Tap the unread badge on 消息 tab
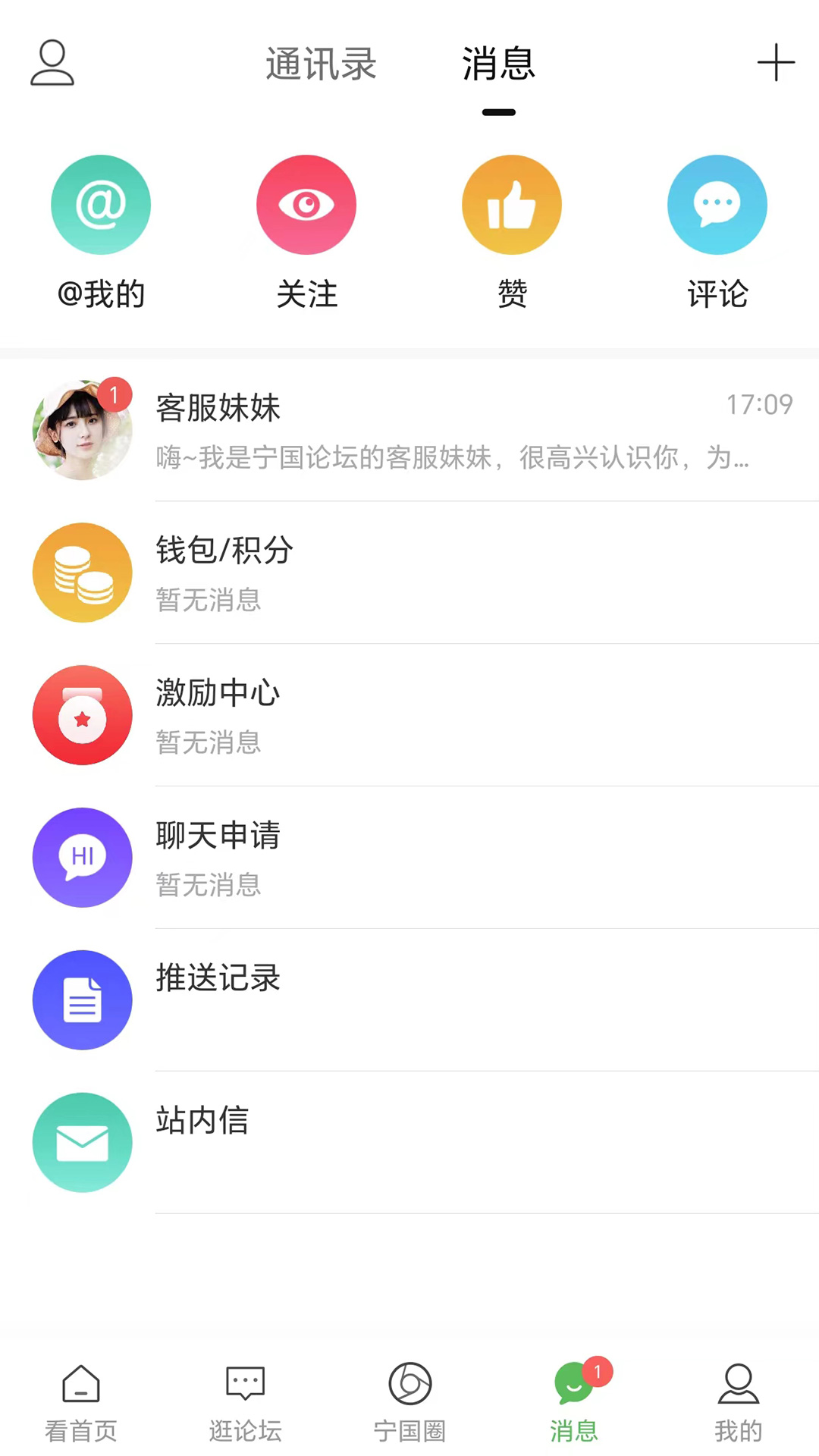 [x=598, y=1372]
